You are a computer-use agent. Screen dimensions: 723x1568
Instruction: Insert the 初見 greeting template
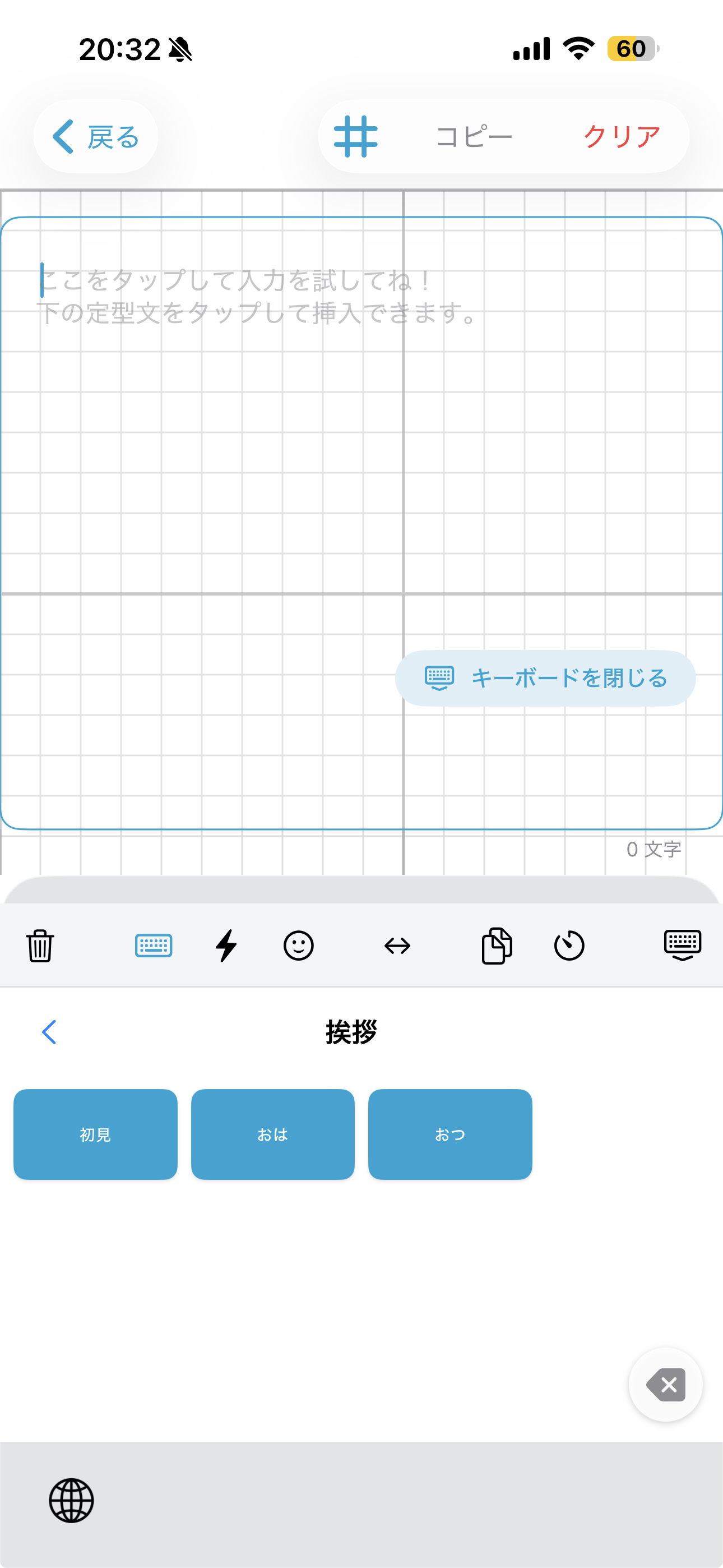[95, 1134]
